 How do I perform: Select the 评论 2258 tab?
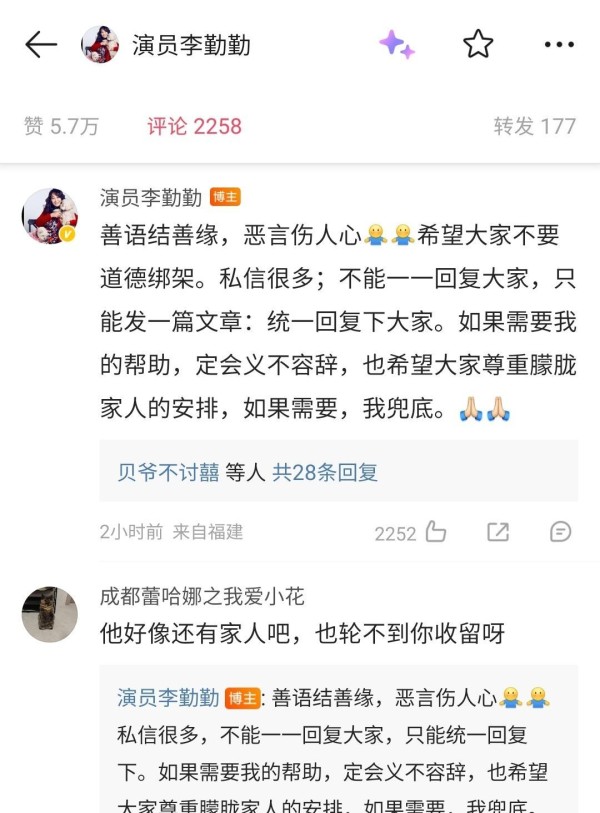(194, 126)
